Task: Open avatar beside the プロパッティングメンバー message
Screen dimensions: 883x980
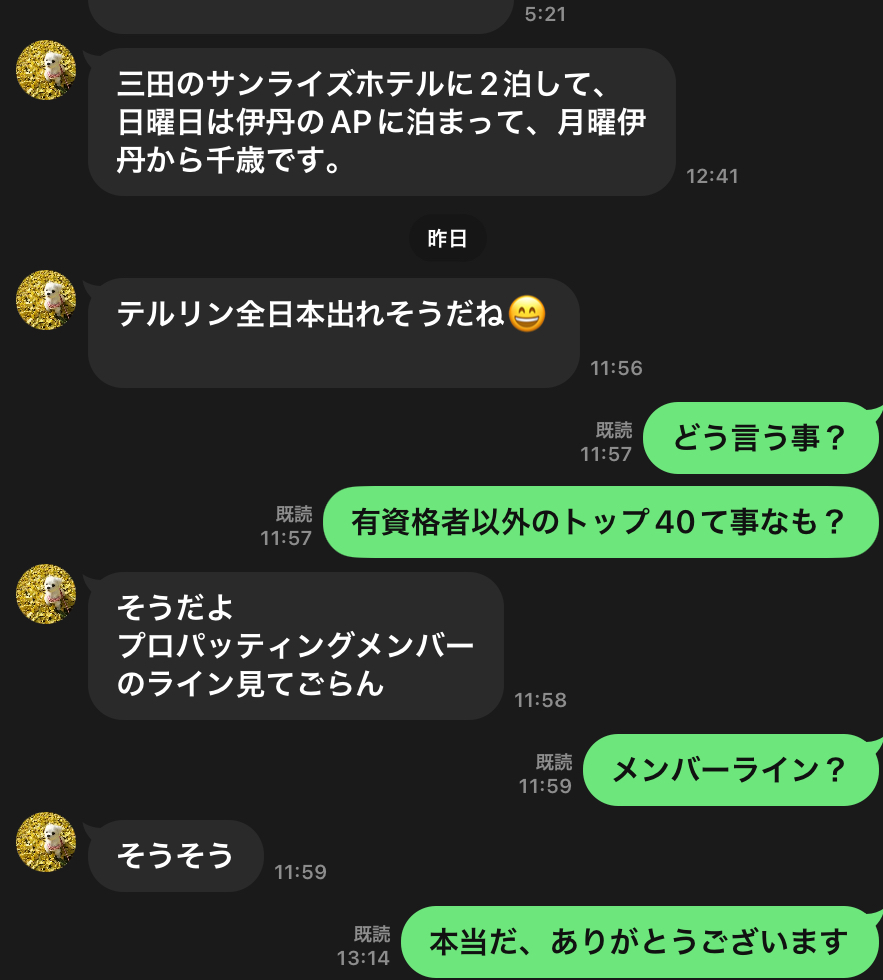Action: (x=47, y=594)
